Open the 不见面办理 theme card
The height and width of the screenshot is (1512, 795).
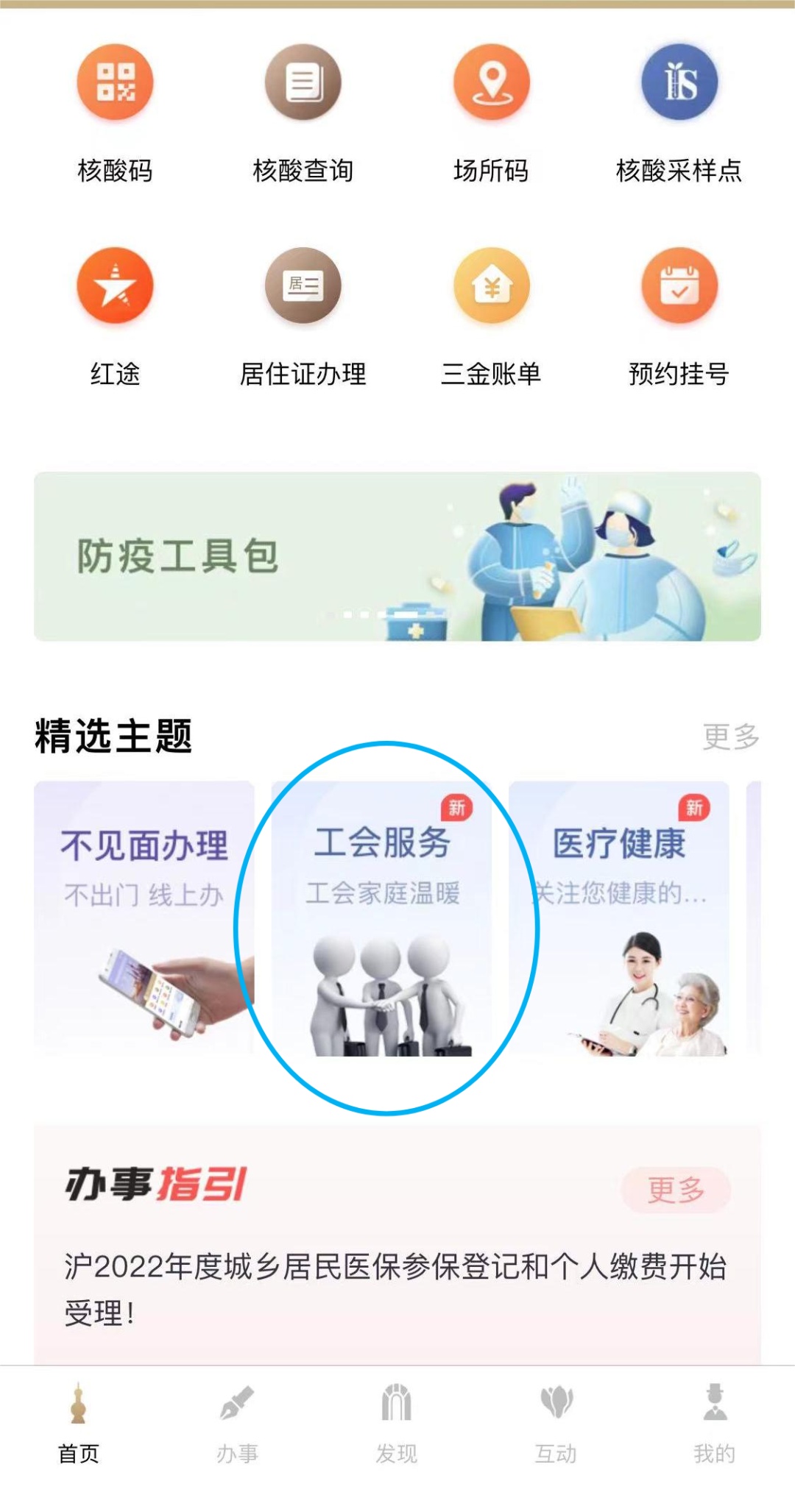(144, 918)
